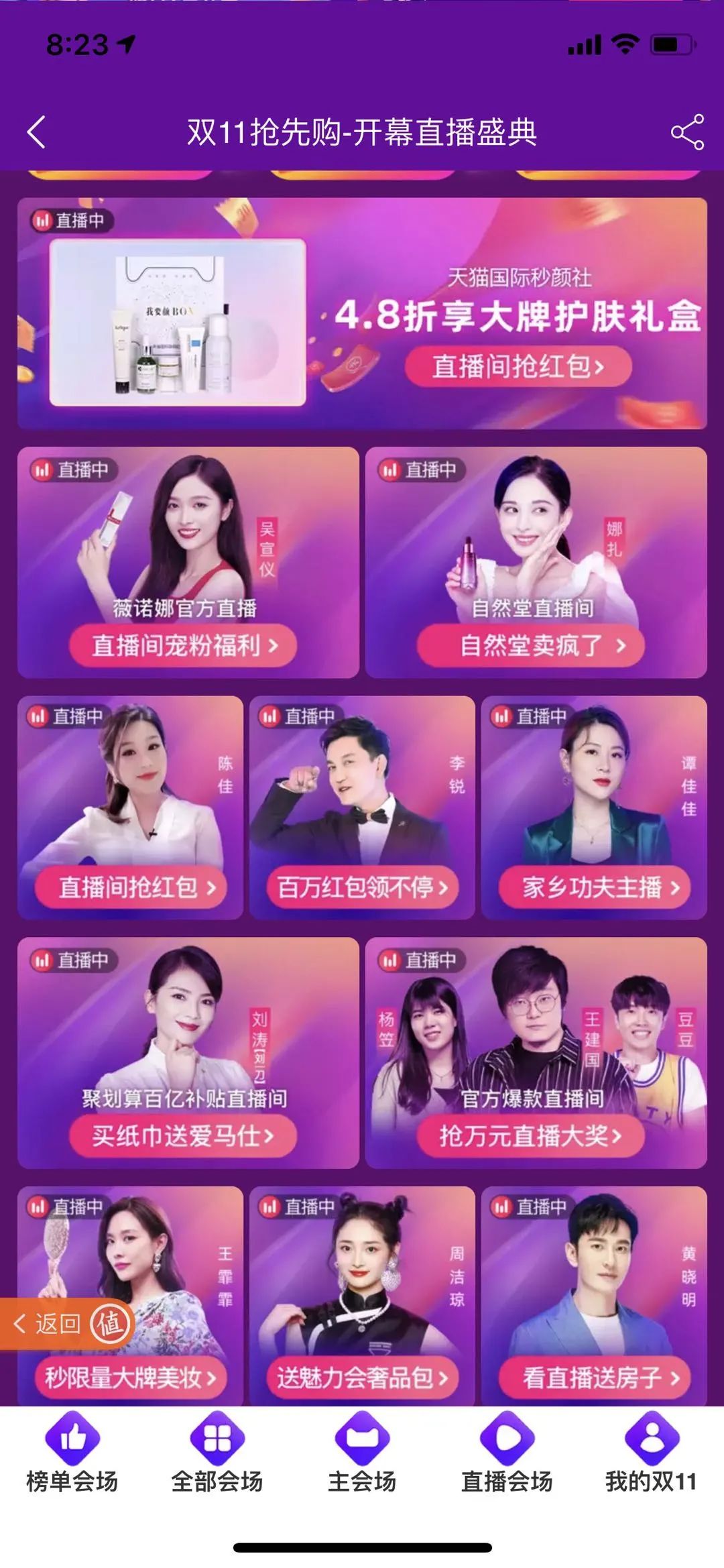Switch to the 主会场 tab
Viewport: 724px width, 1568px height.
[x=362, y=1454]
